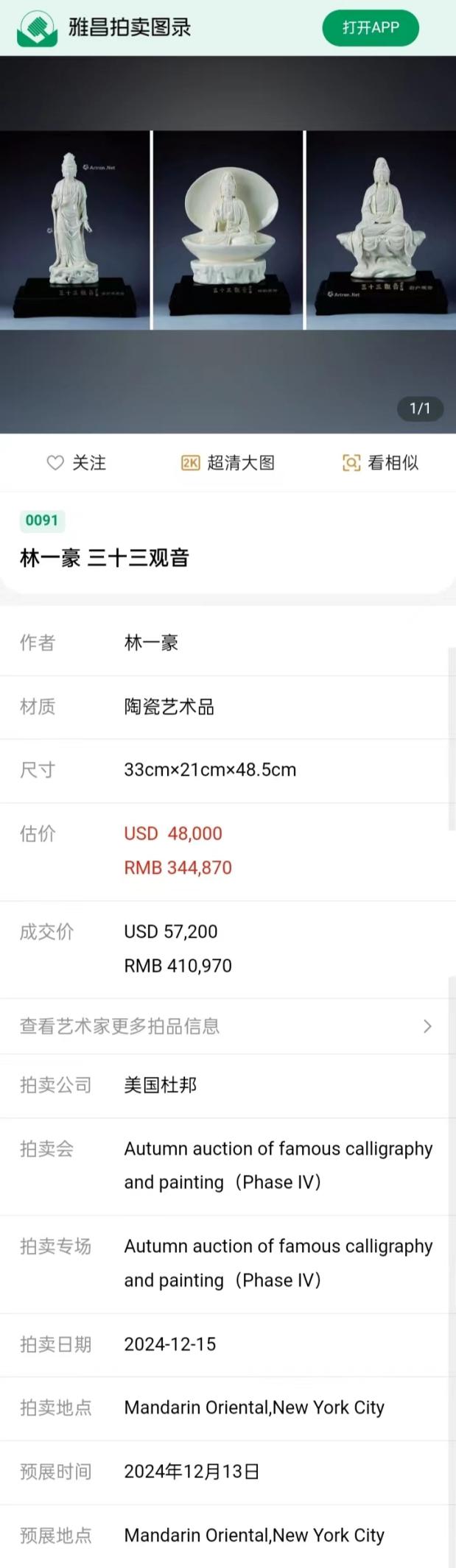Open 查看艺术家更多拍品信息 row
This screenshot has height=1568, width=456.
[x=227, y=1026]
